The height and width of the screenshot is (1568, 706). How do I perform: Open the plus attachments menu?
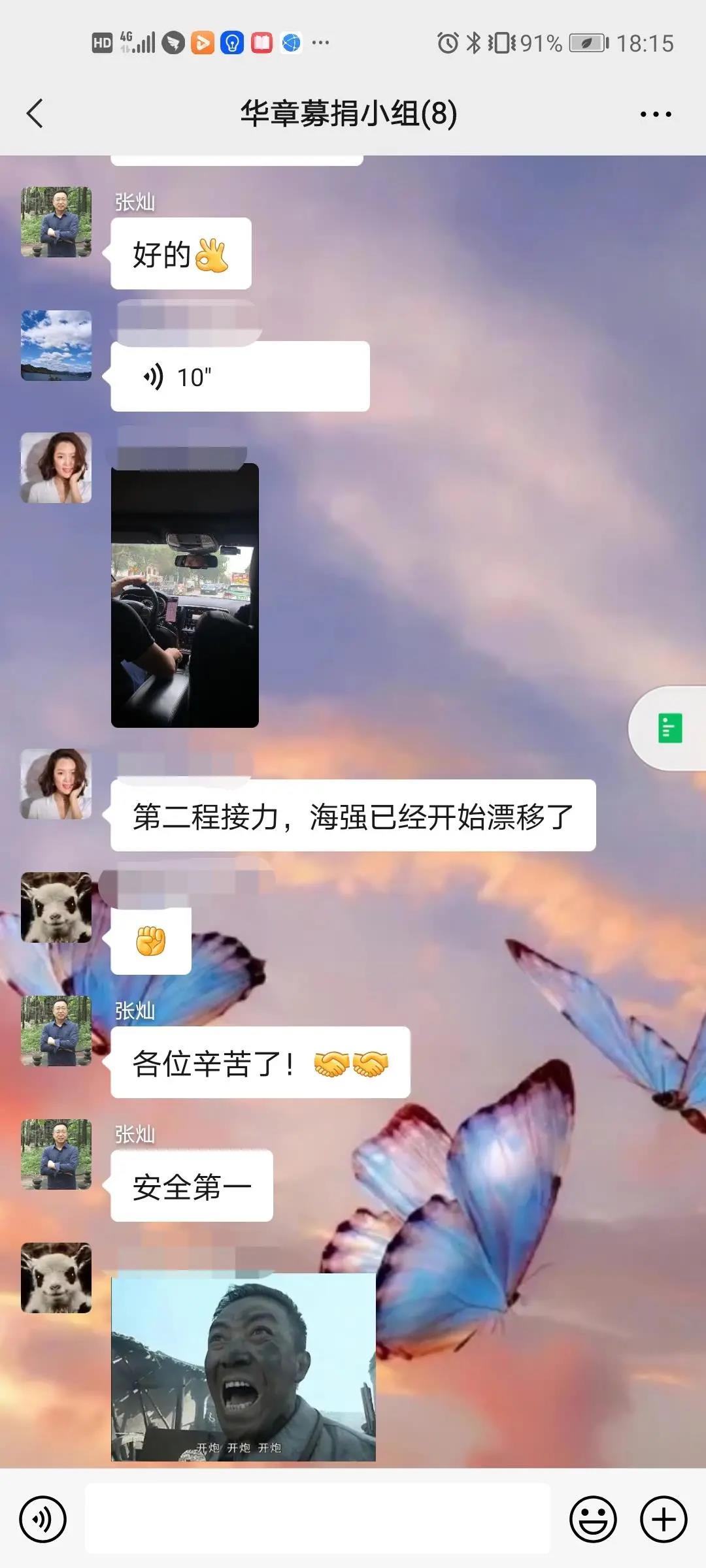663,1519
